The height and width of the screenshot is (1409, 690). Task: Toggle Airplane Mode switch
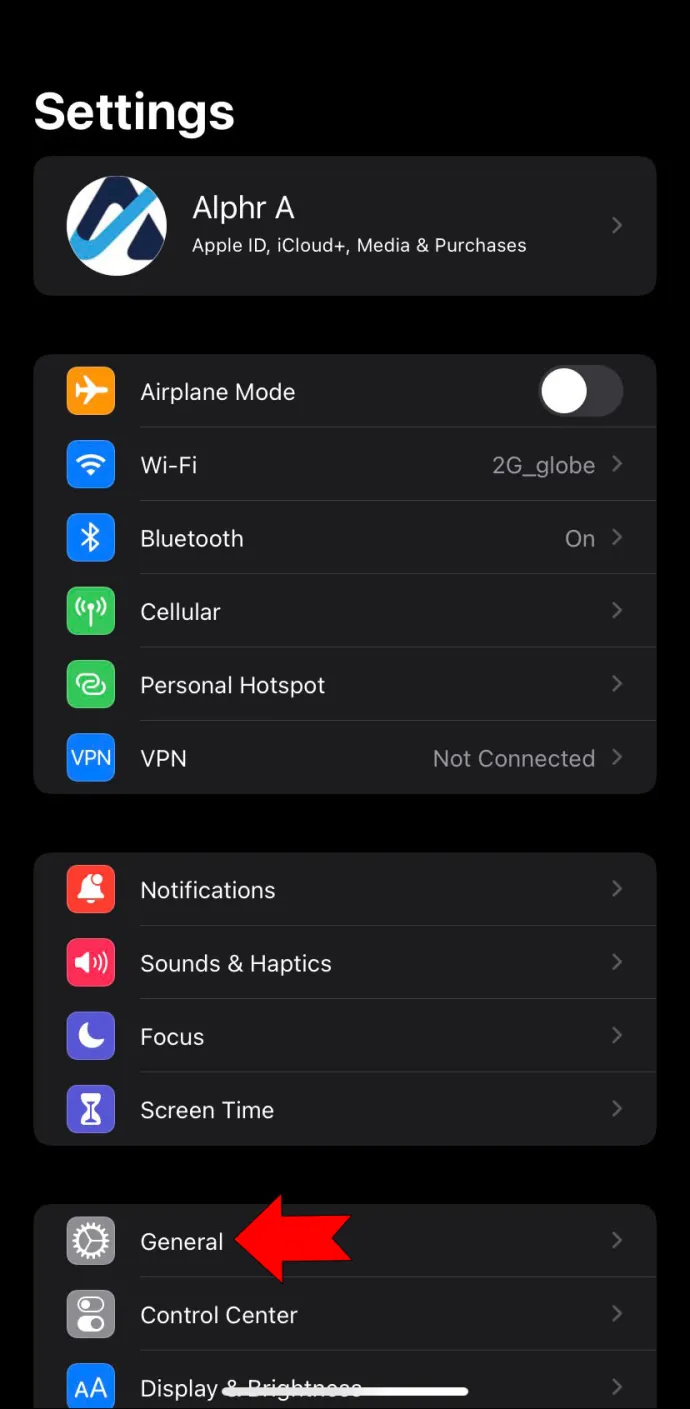coord(581,391)
